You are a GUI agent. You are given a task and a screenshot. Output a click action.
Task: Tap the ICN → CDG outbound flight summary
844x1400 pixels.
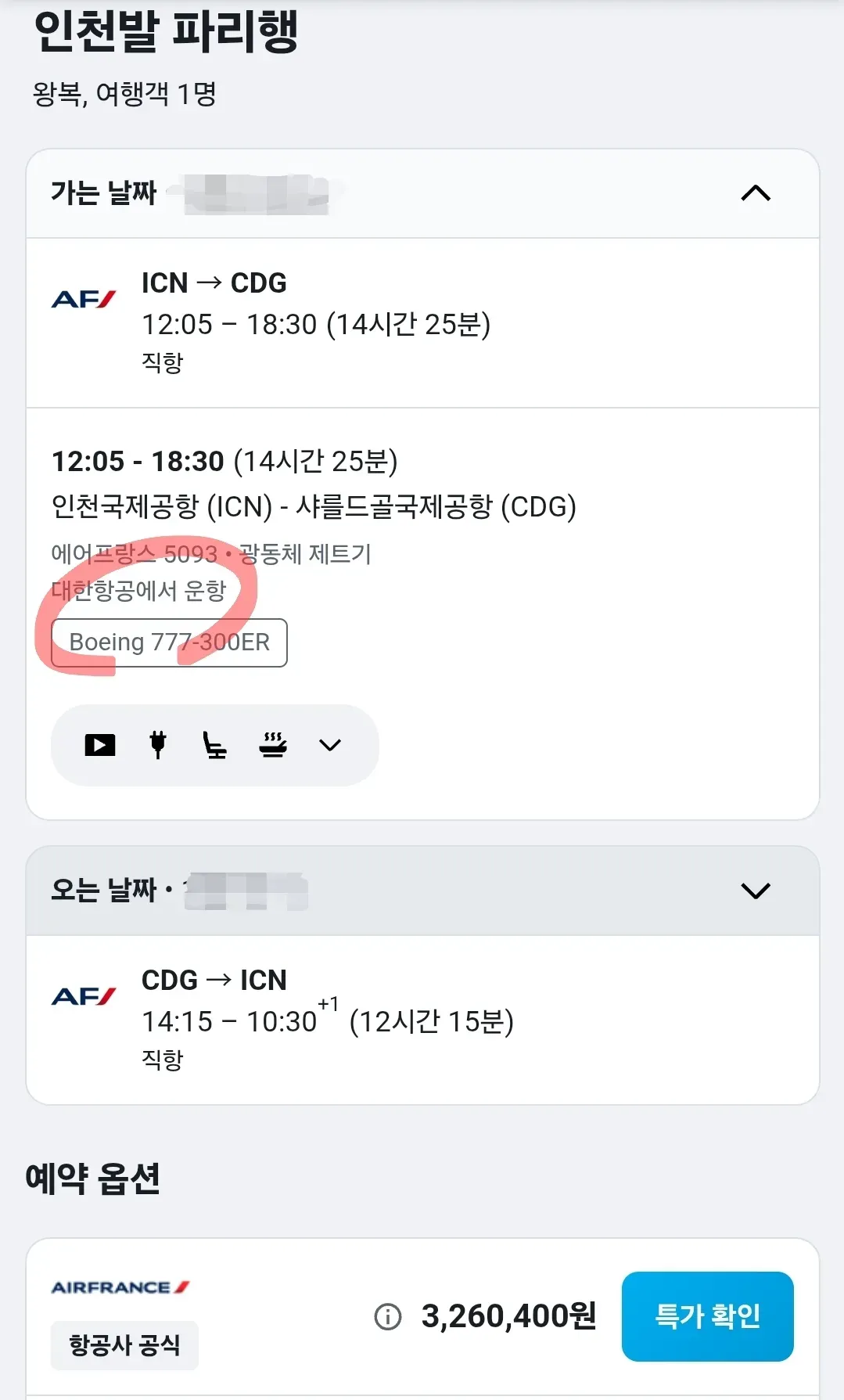tap(422, 322)
